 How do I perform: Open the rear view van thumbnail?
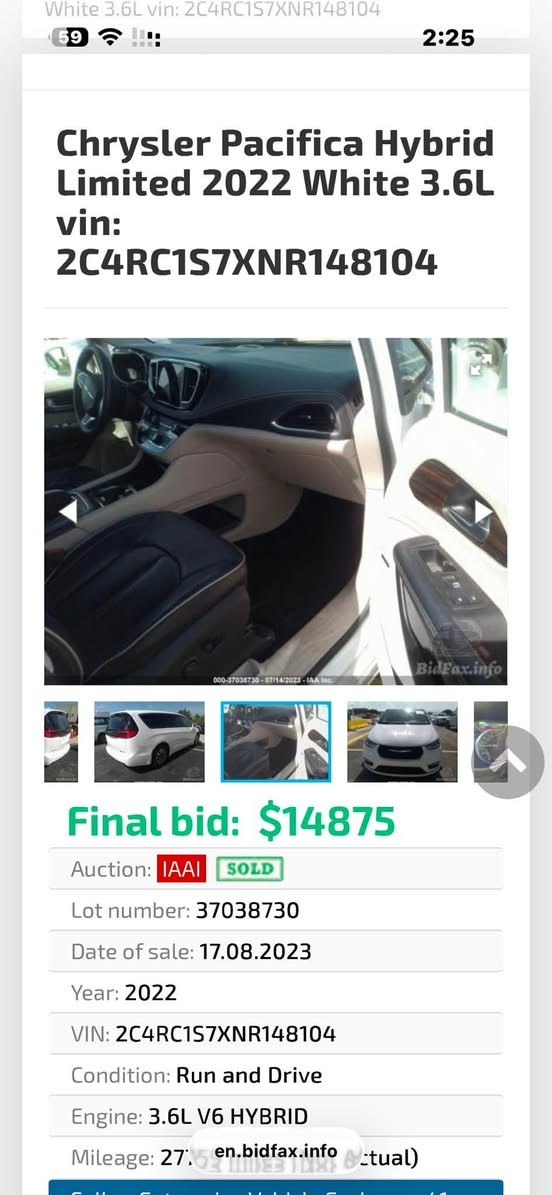(149, 742)
